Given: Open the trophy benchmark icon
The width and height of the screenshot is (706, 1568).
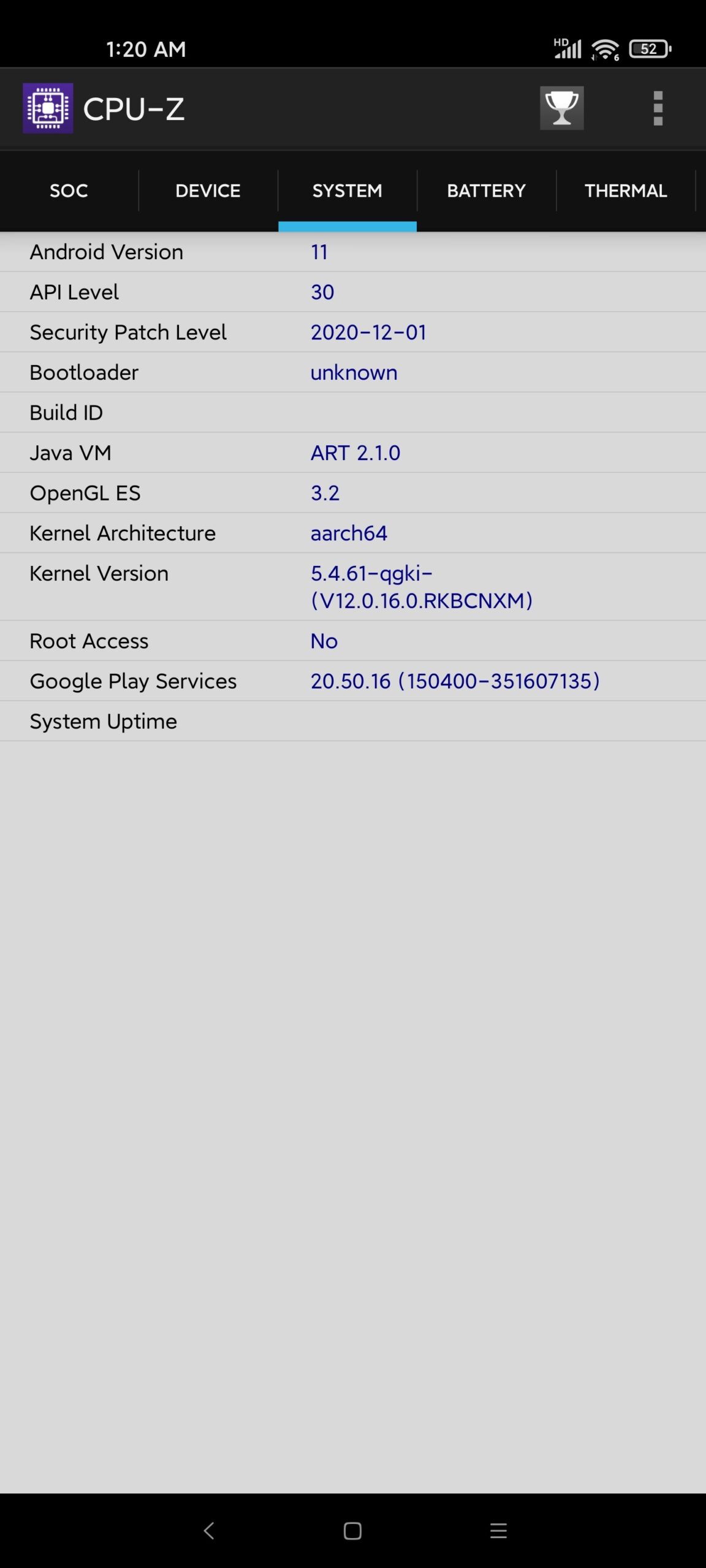Looking at the screenshot, I should pos(561,108).
